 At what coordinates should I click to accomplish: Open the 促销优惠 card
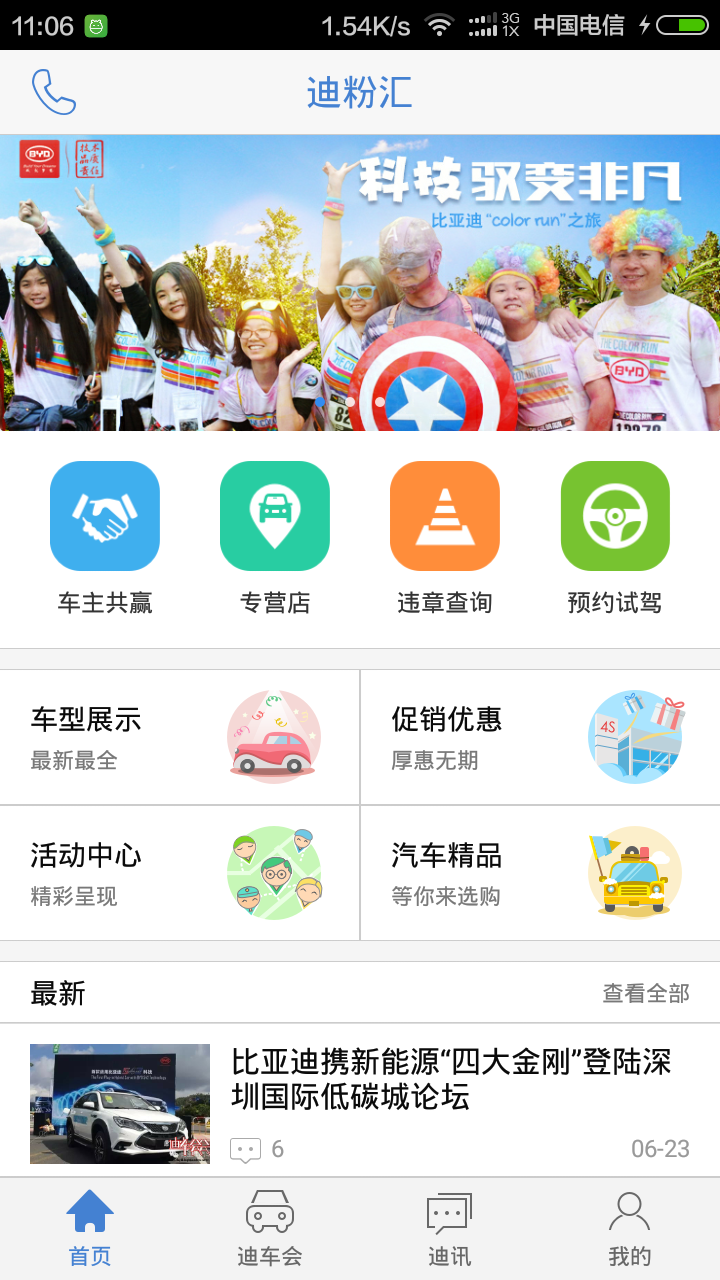540,737
